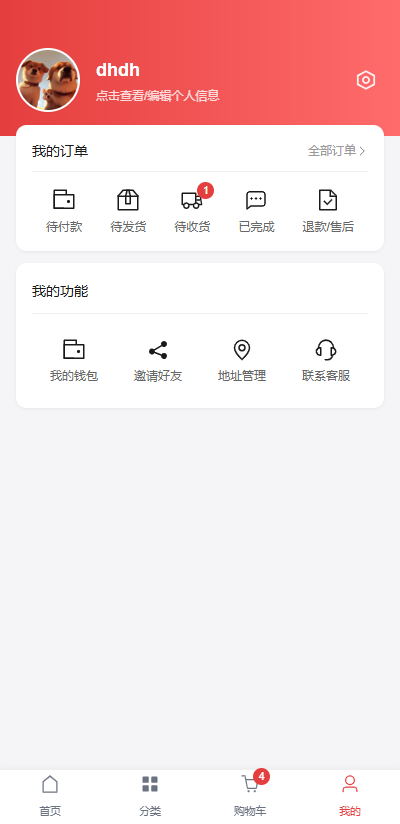The height and width of the screenshot is (824, 400).
Task: Open 我的钱包 wallet
Action: [74, 361]
